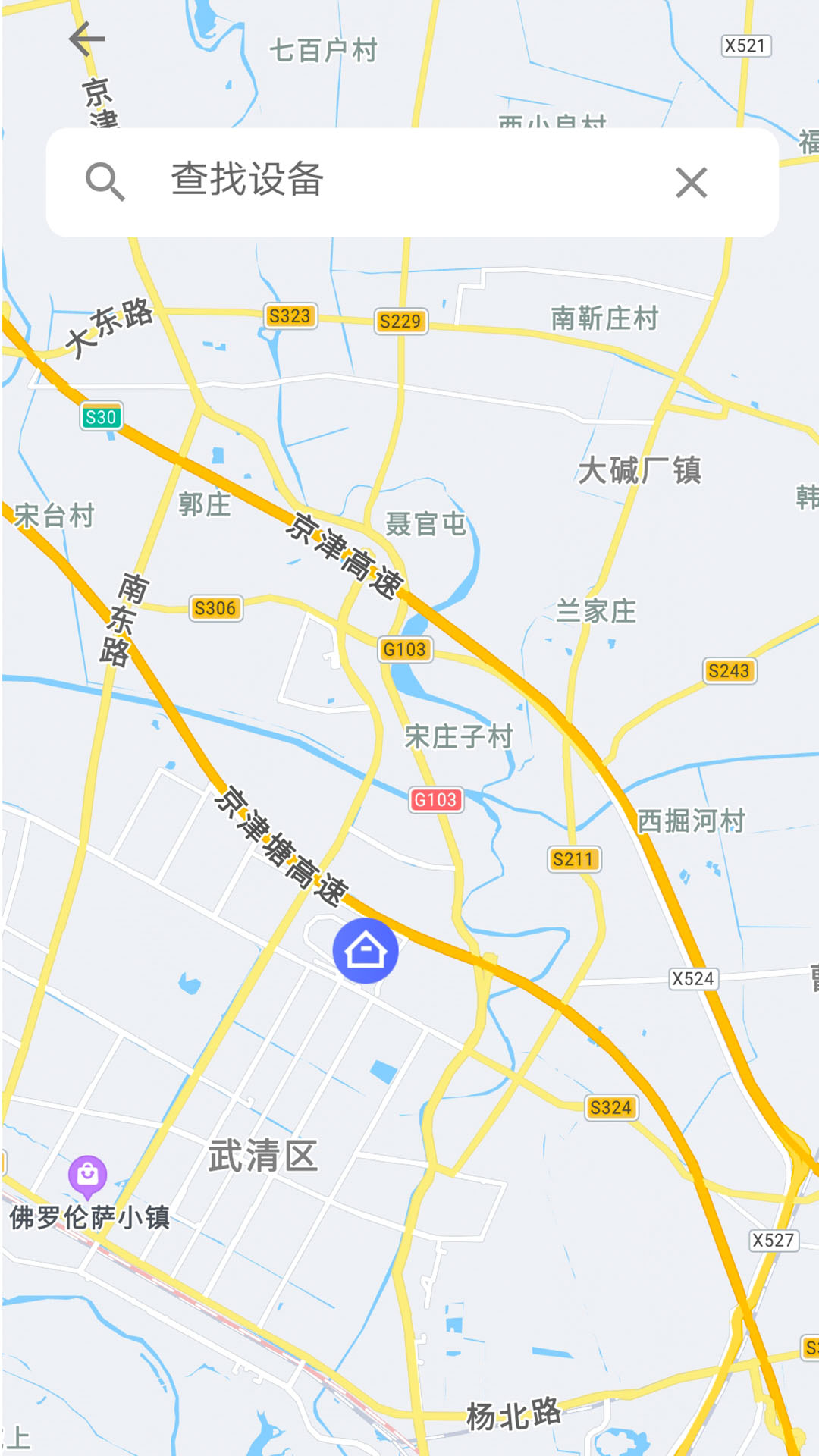Select the yellow G103 route badge

[x=405, y=650]
